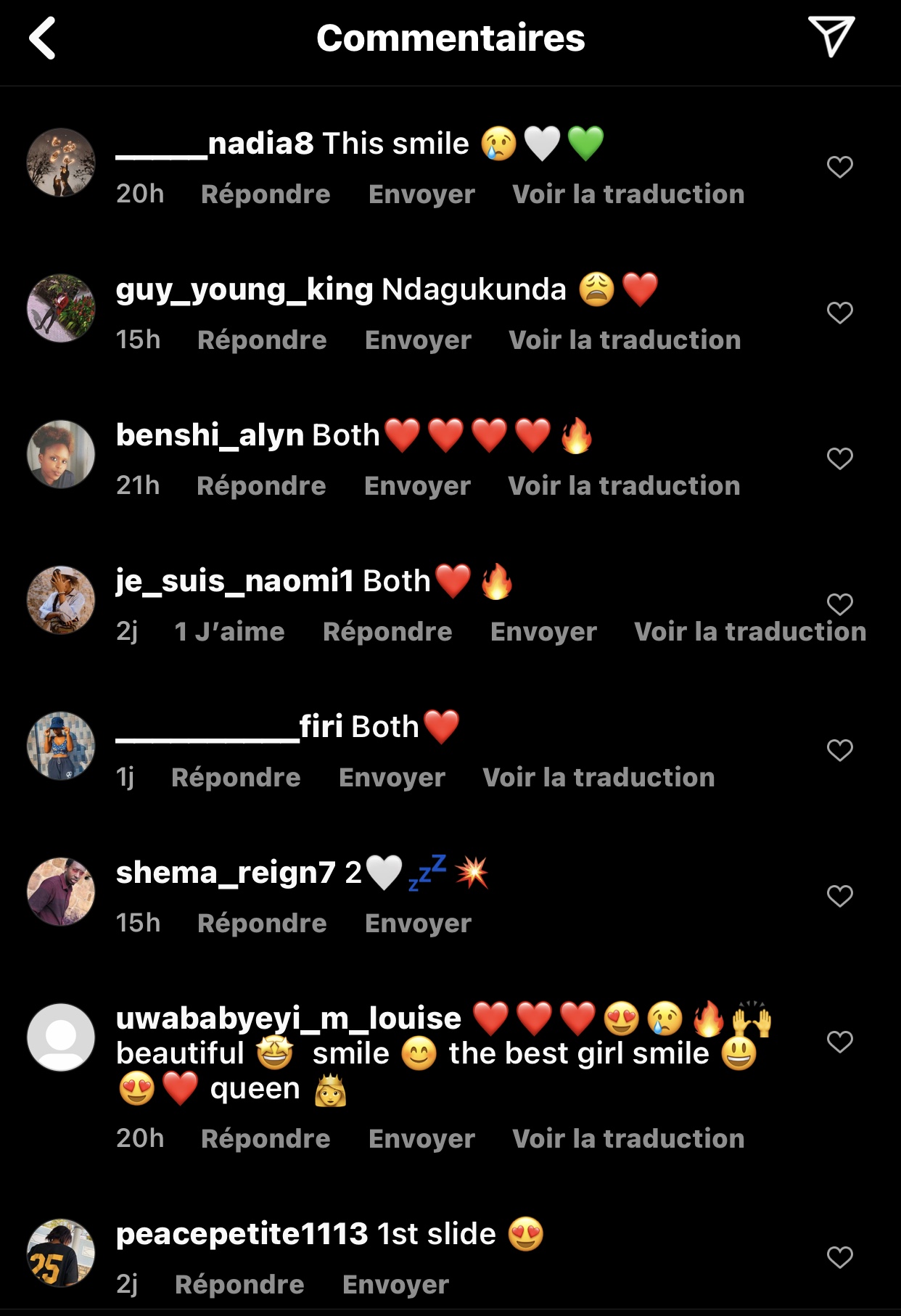Open the share paper plane icon

point(831,36)
